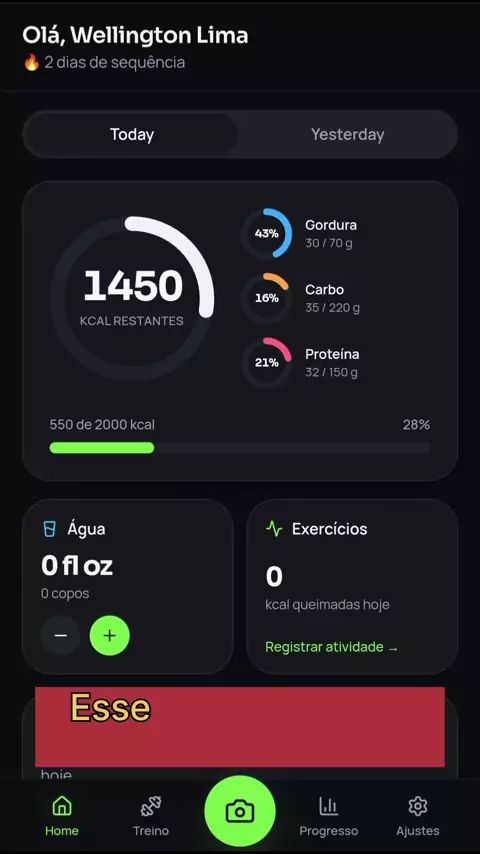480x854 pixels.
Task: Add a cup of water
Action: 110,635
